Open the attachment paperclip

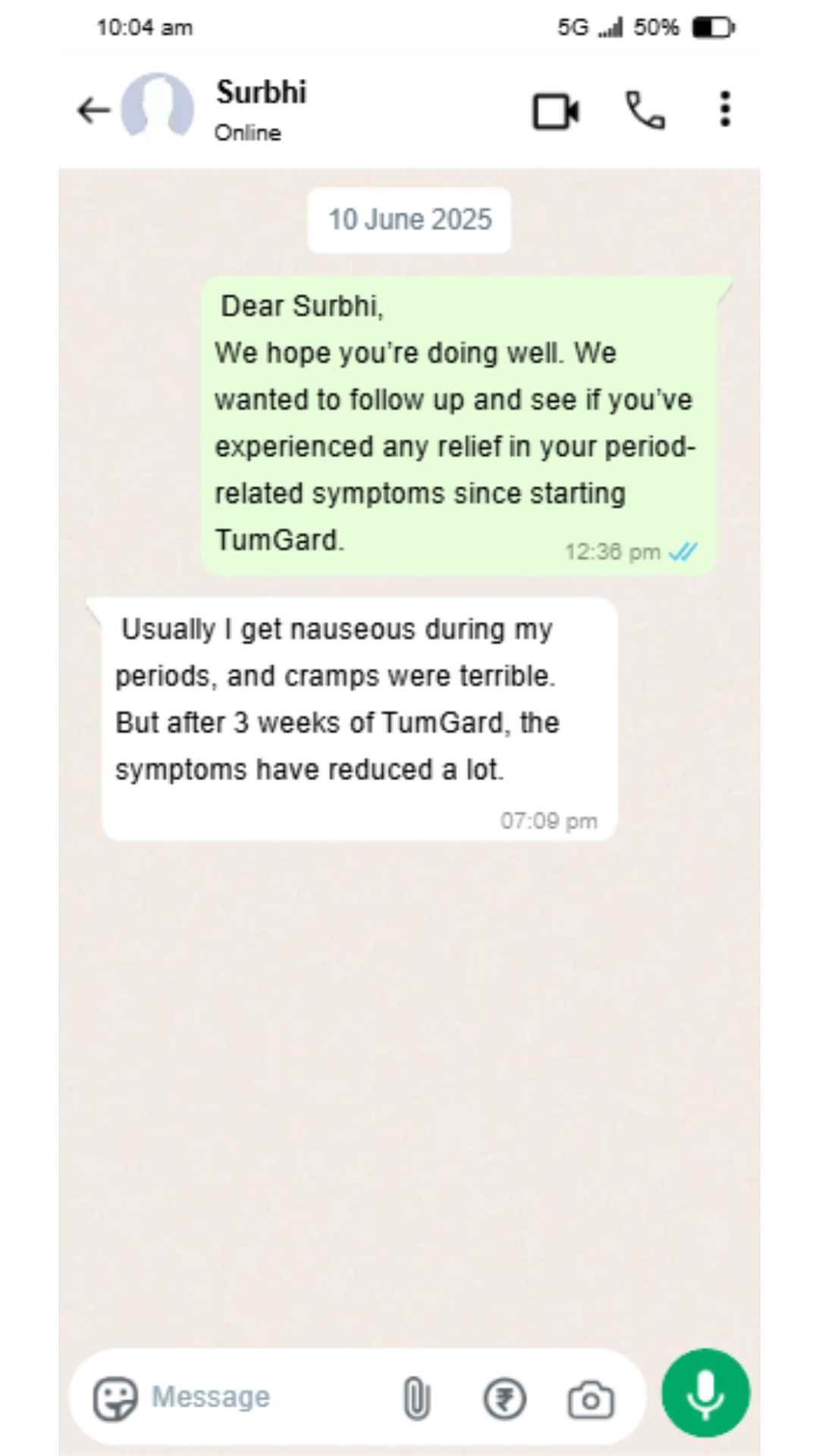point(416,1398)
